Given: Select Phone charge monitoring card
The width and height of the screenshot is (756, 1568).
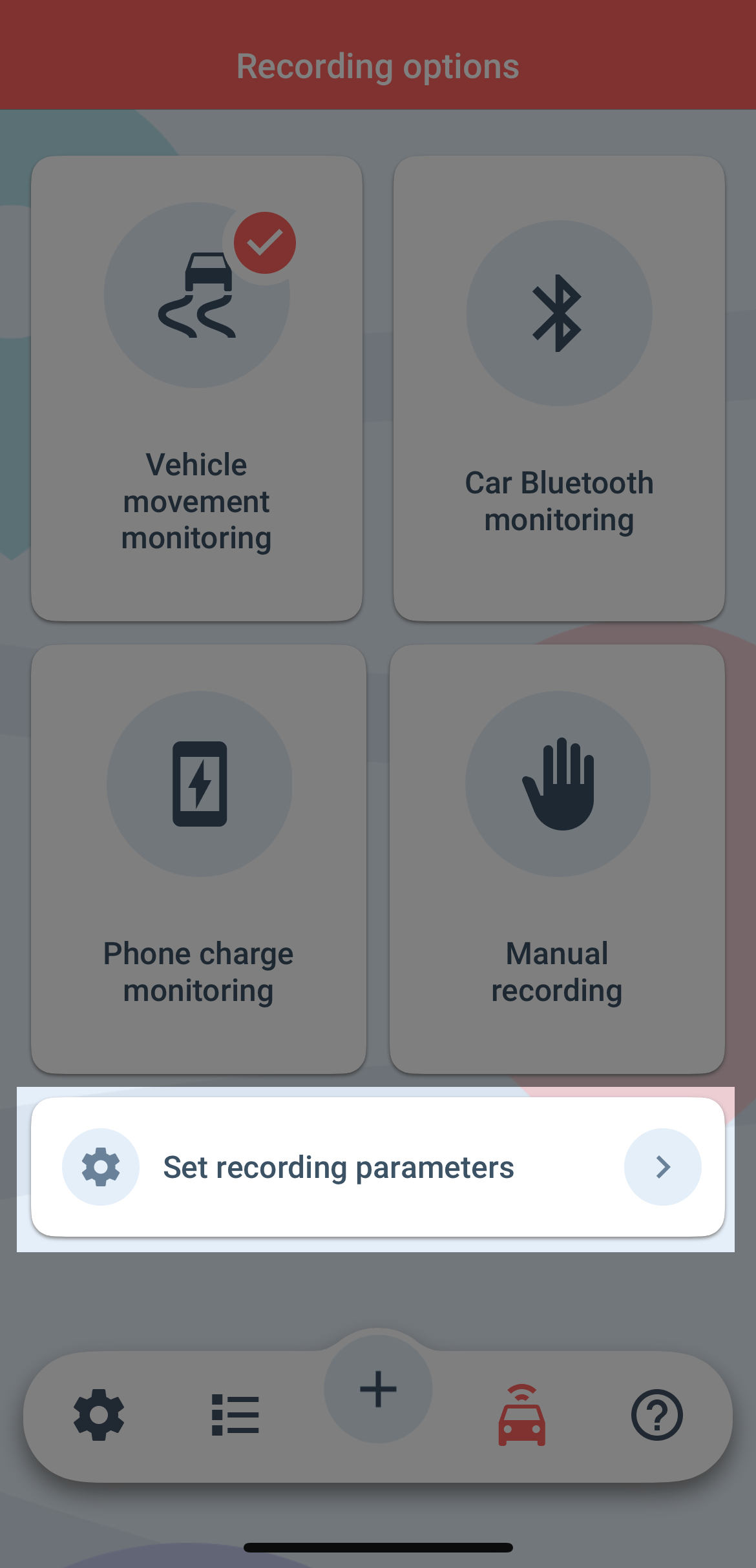Looking at the screenshot, I should pyautogui.click(x=198, y=859).
